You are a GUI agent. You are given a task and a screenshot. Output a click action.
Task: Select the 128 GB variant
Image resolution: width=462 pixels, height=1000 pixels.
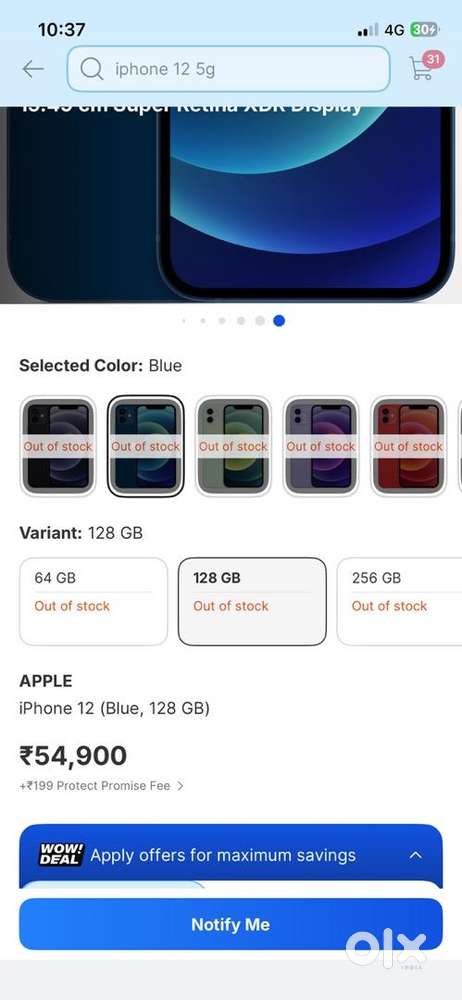252,601
